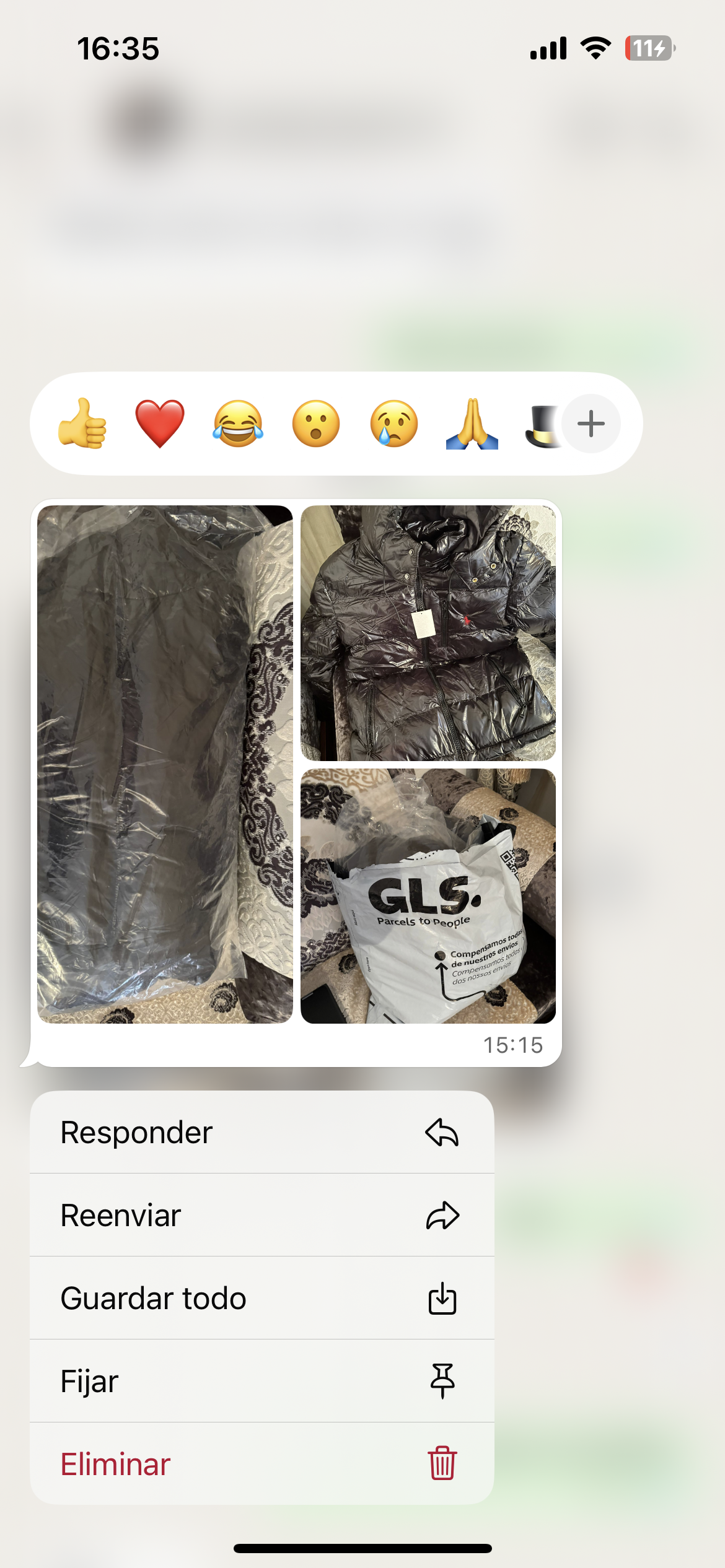
Task: Select Responder to reply to message
Action: tap(261, 1133)
